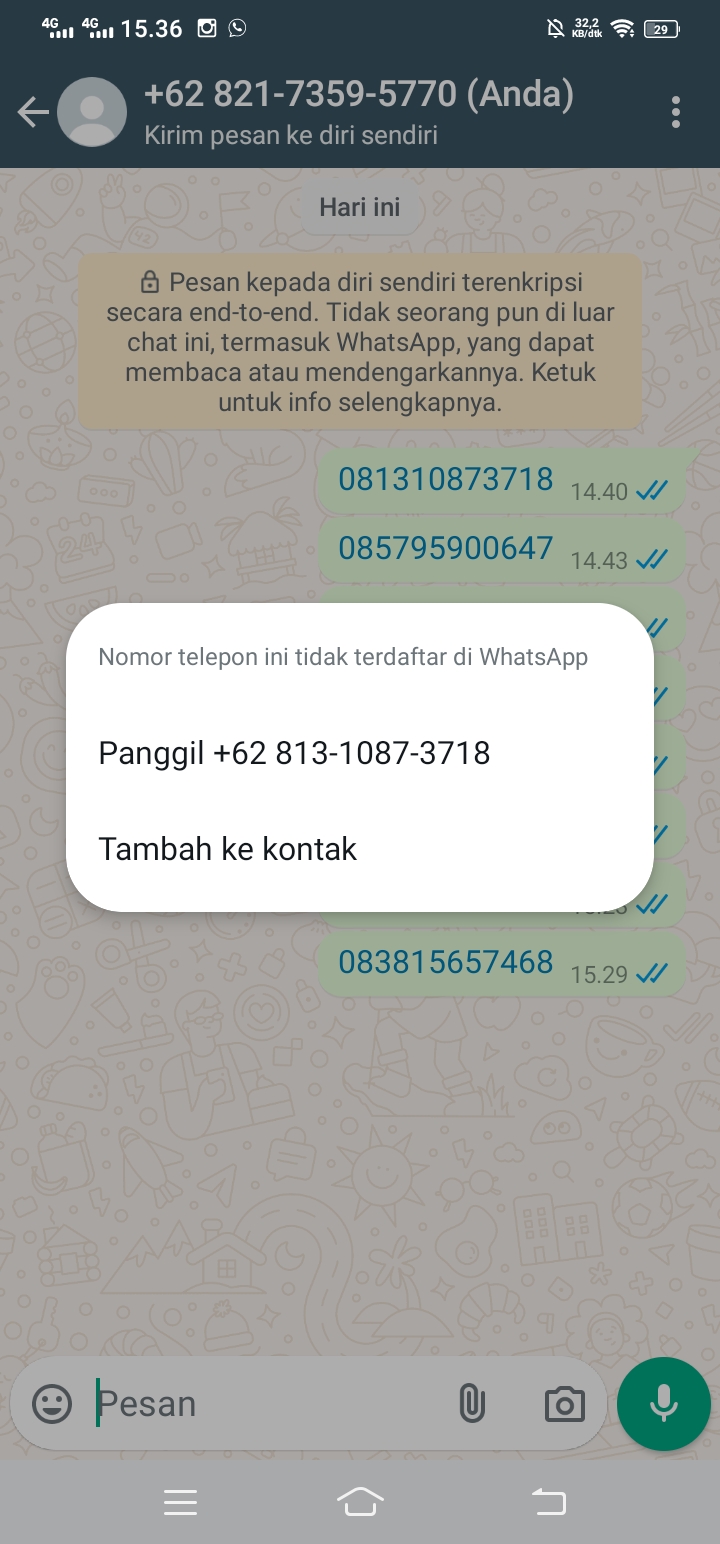Open the camera from message bar
The height and width of the screenshot is (1544, 720).
564,1404
